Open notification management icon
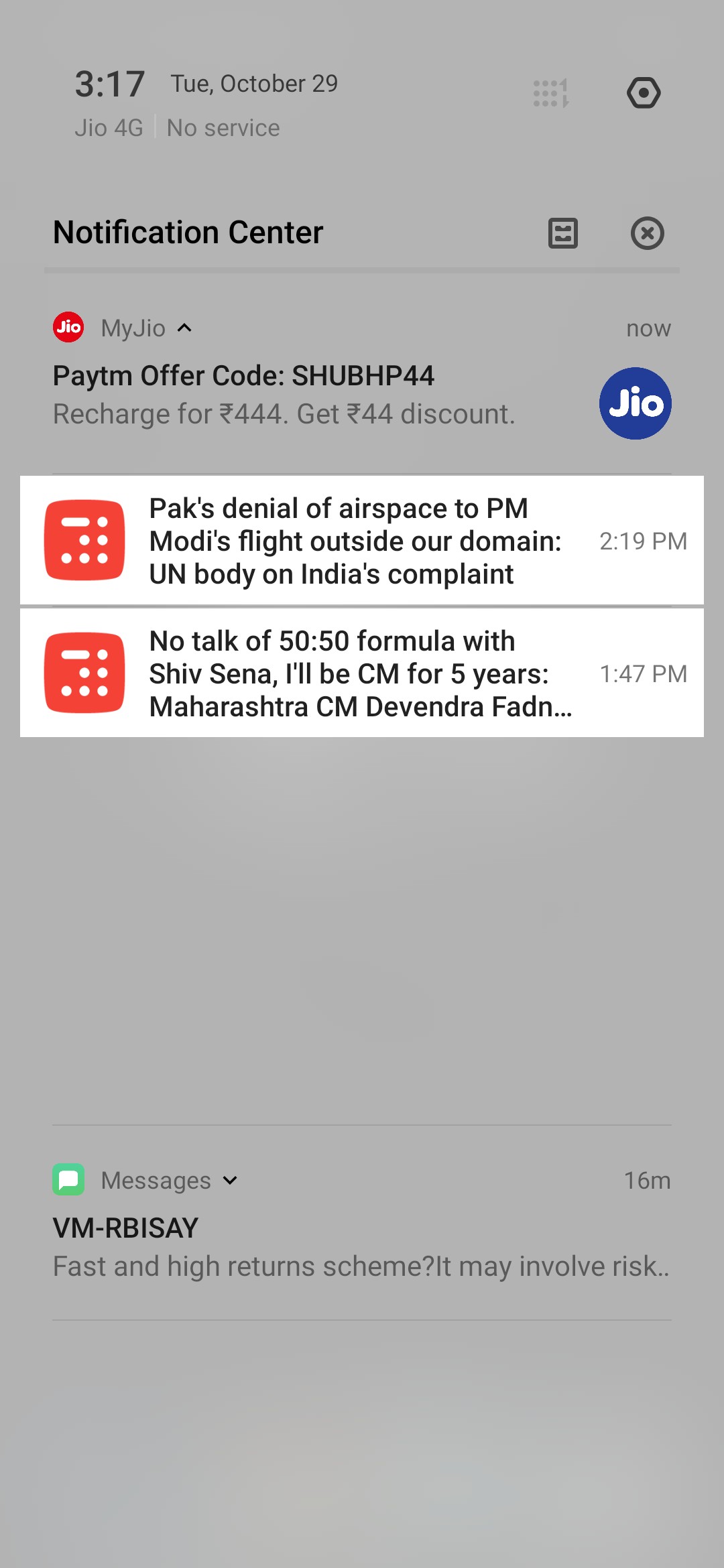Screen dimensions: 724x1568 pos(563,233)
